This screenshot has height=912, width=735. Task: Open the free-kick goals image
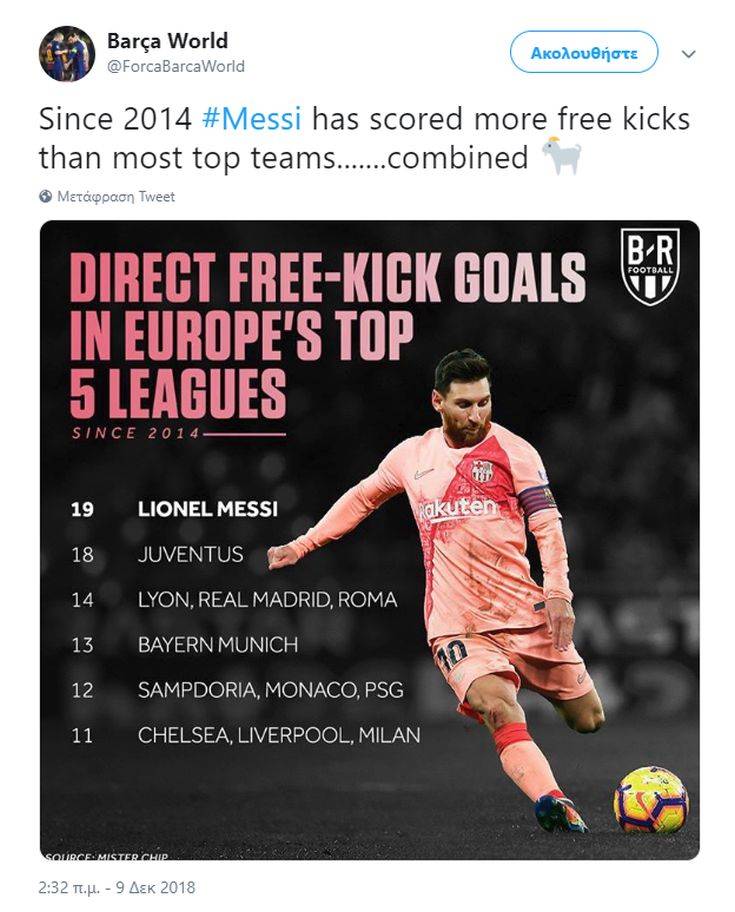pos(369,540)
